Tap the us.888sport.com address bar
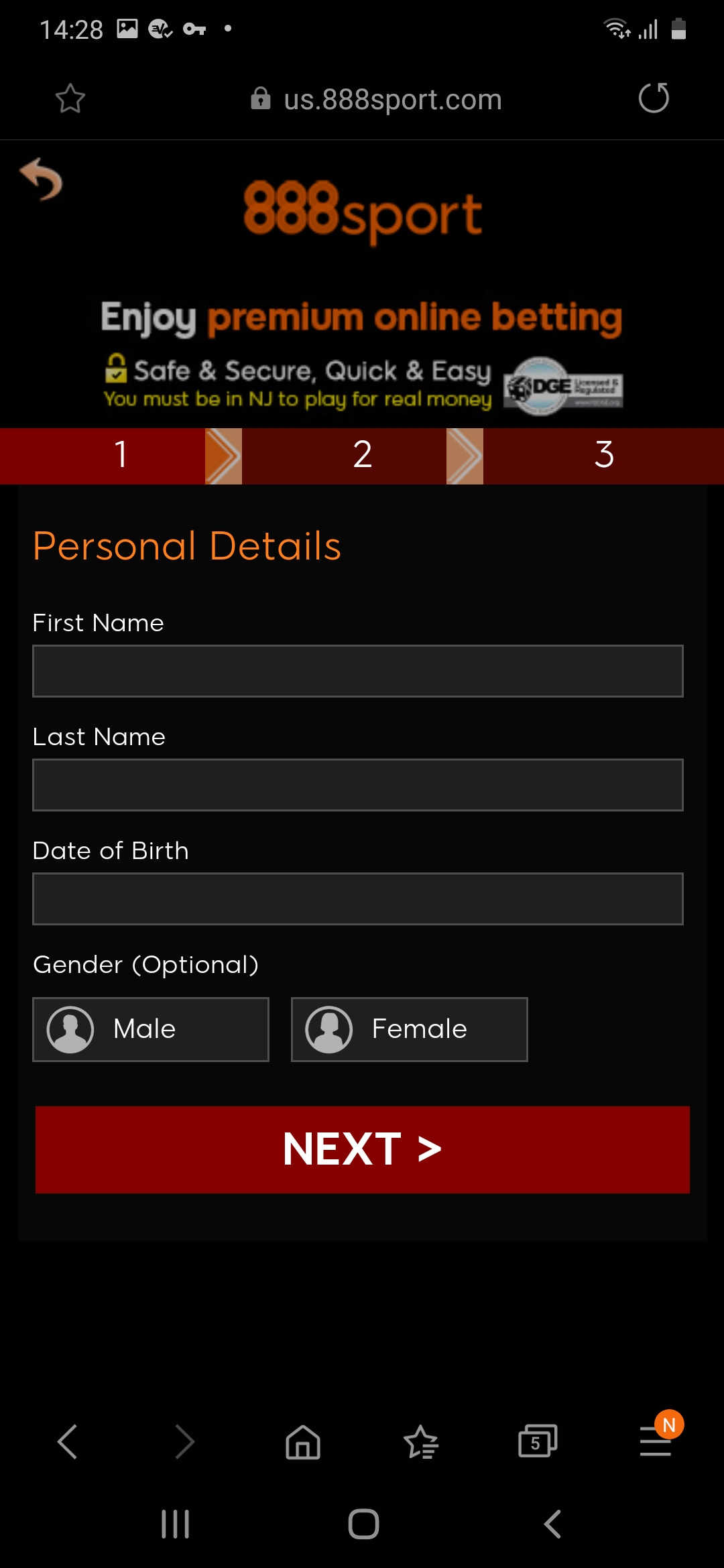 (376, 99)
